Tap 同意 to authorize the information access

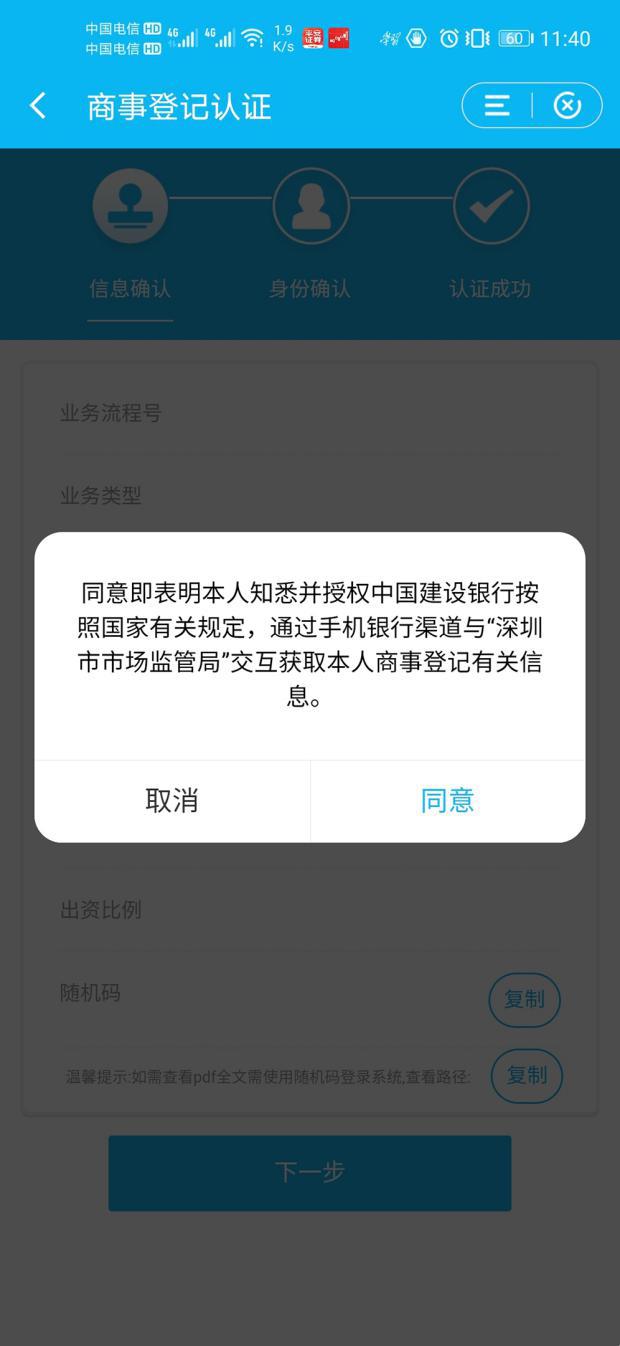pos(447,801)
